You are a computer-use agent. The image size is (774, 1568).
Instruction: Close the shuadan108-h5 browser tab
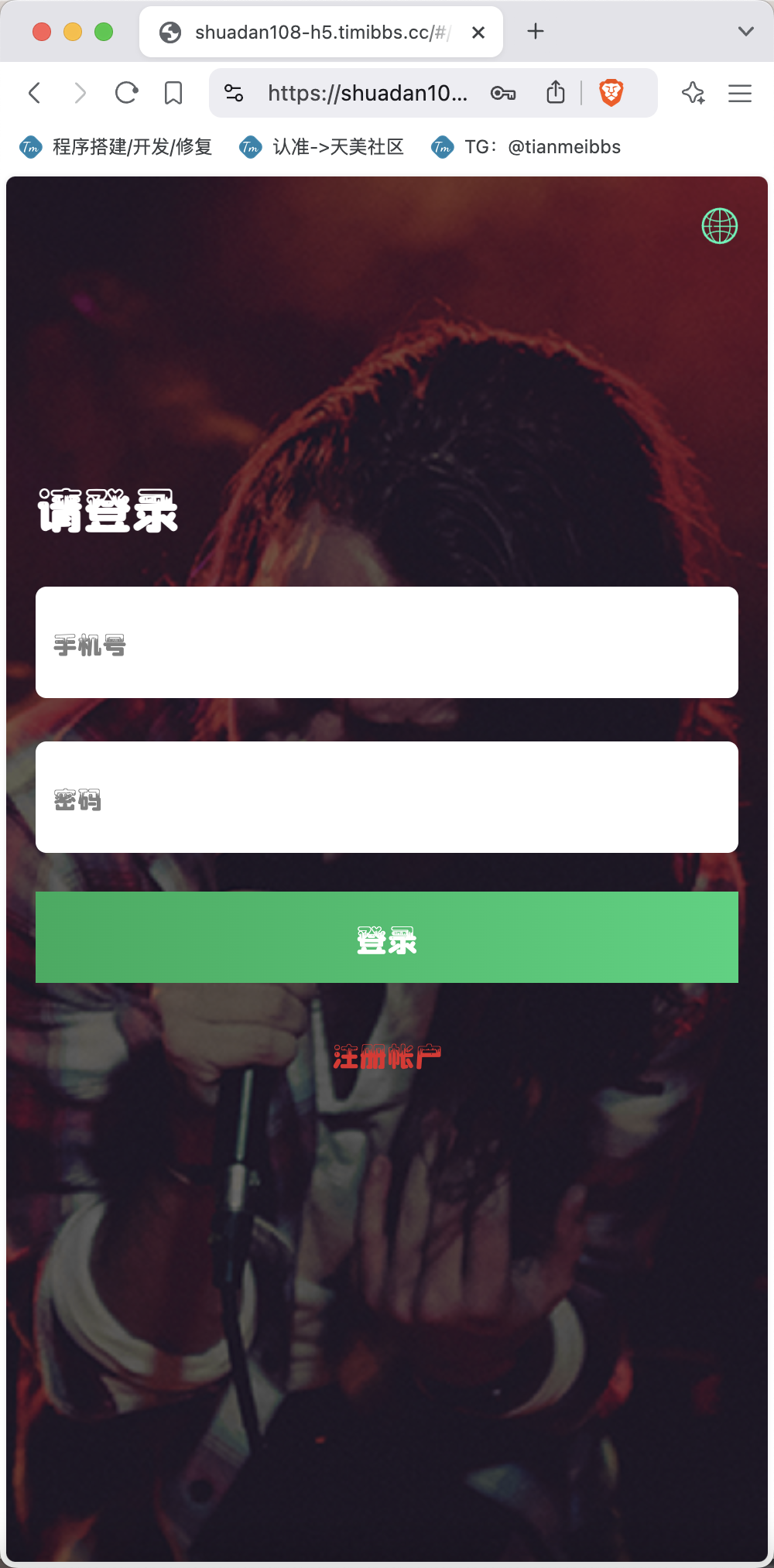tap(478, 33)
